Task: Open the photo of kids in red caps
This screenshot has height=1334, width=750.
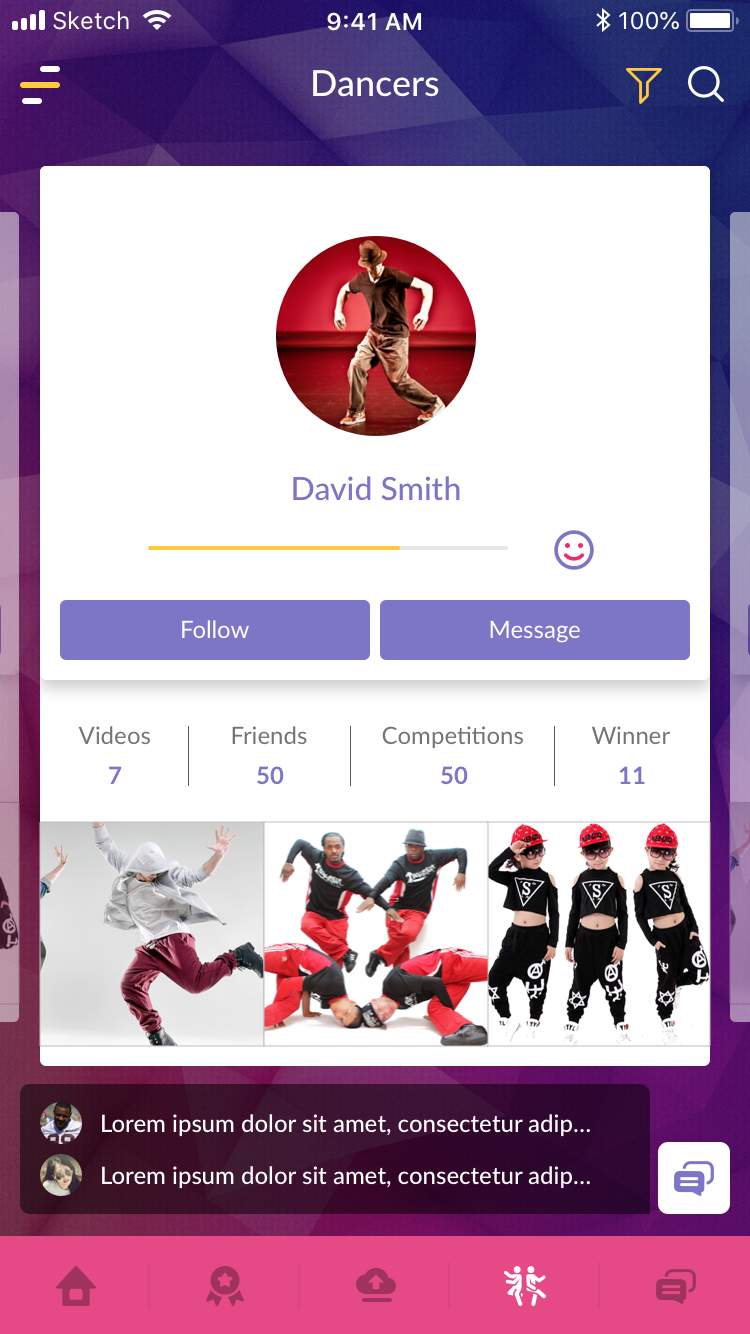Action: [x=599, y=934]
